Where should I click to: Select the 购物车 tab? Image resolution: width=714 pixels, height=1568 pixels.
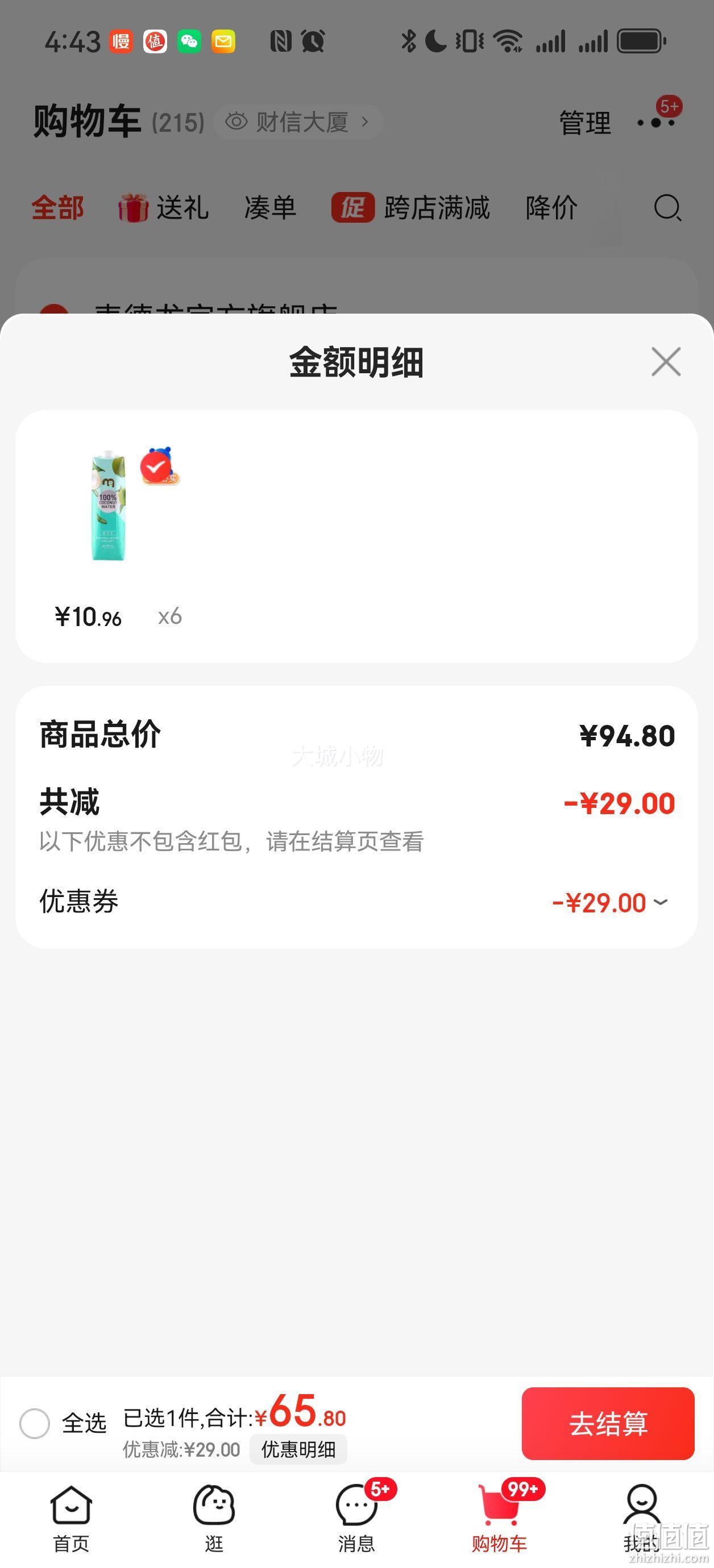point(500,1517)
